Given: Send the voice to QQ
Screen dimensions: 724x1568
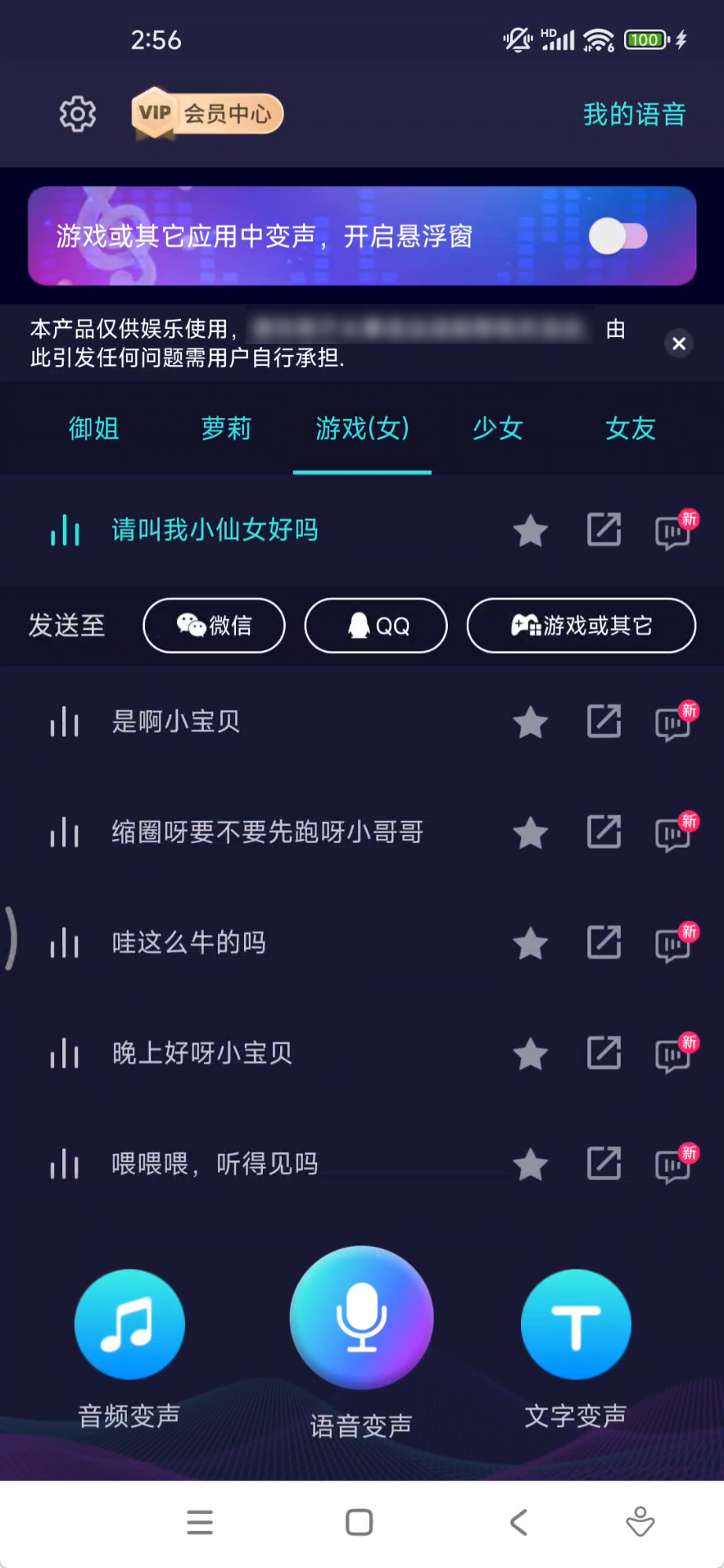Looking at the screenshot, I should 376,626.
